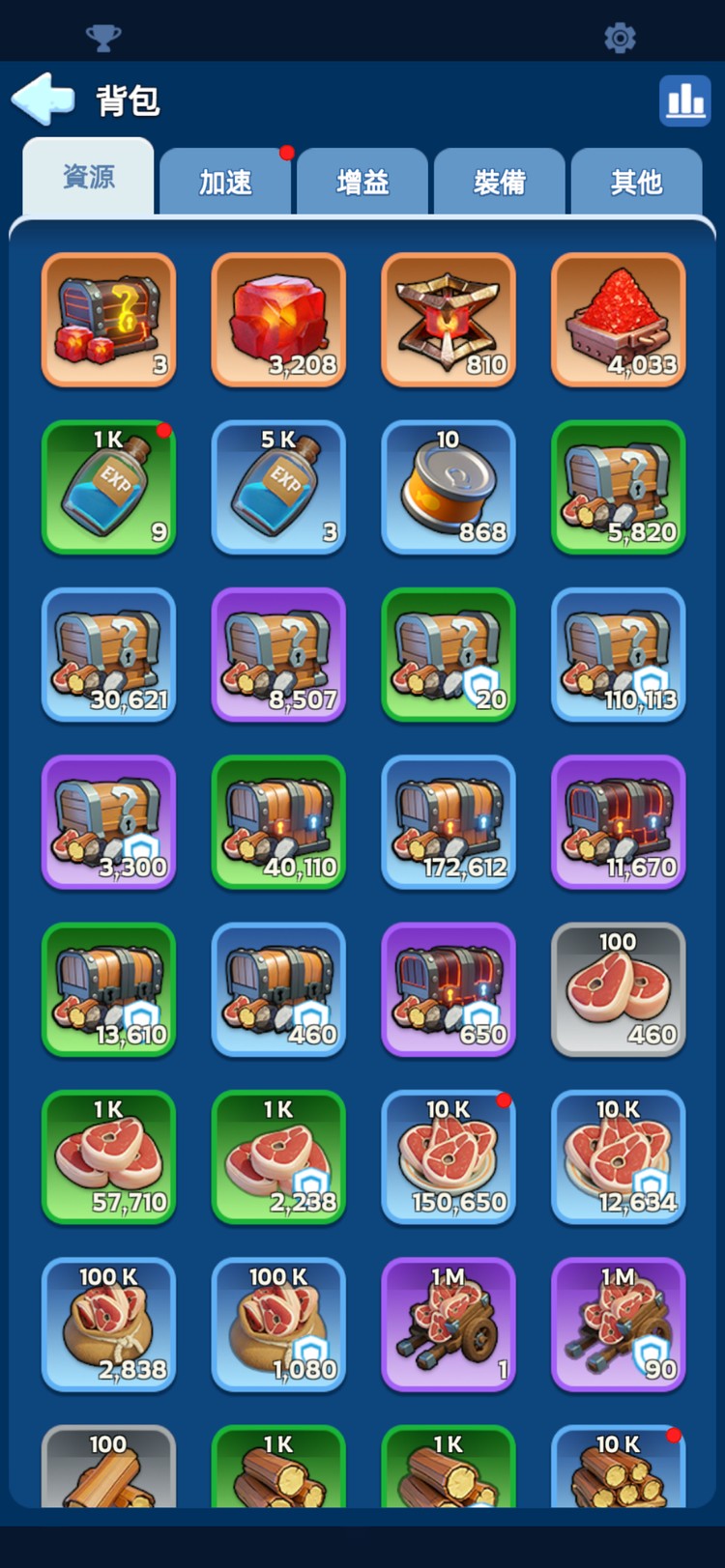Select the purple chest with 8,507

[x=278, y=654]
